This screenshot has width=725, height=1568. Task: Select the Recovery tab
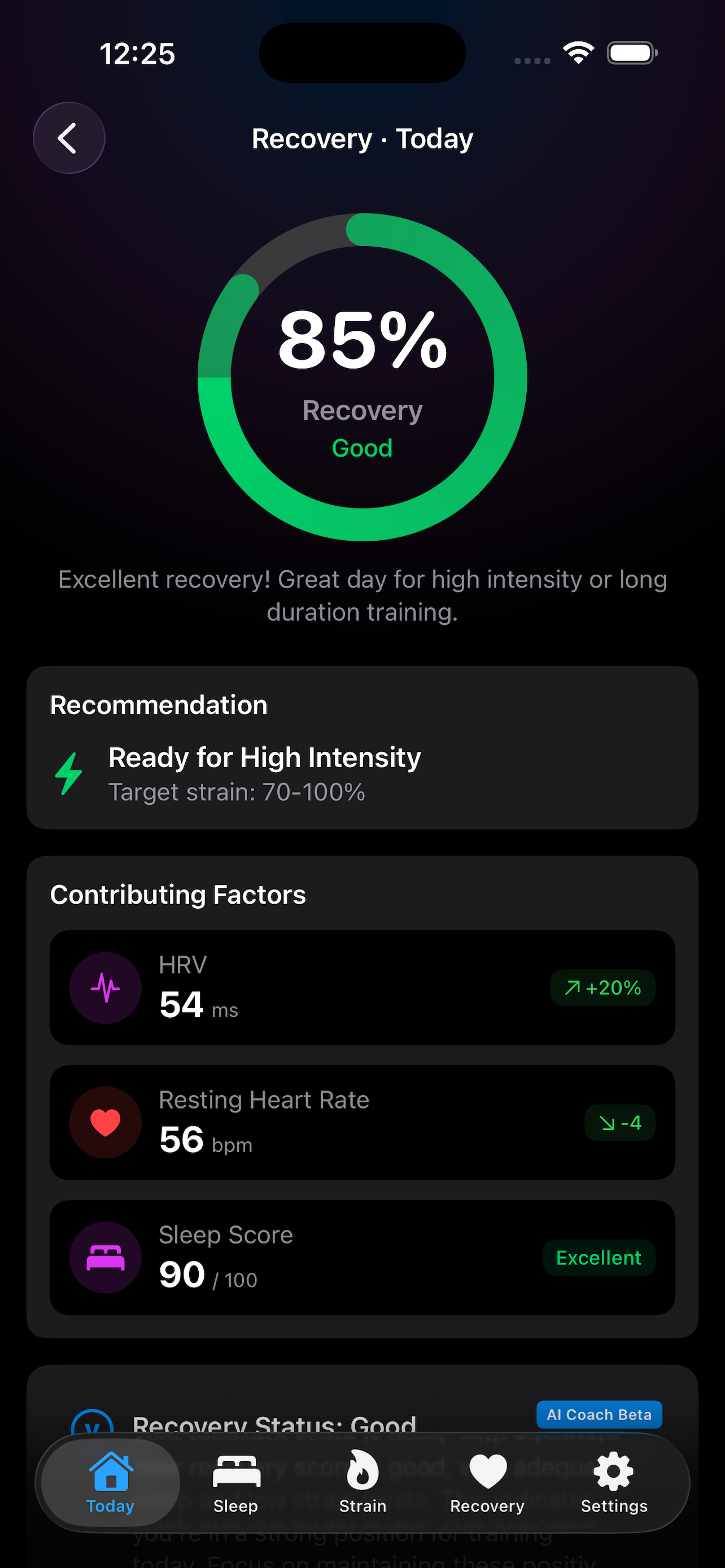(x=487, y=1483)
